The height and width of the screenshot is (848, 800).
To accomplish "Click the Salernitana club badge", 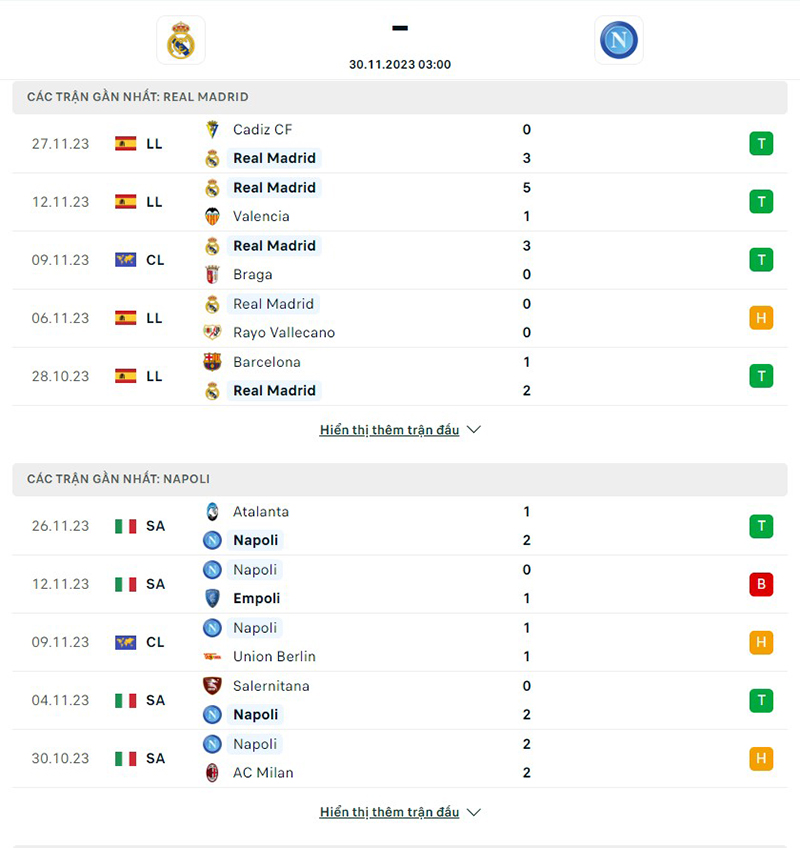I will (213, 686).
